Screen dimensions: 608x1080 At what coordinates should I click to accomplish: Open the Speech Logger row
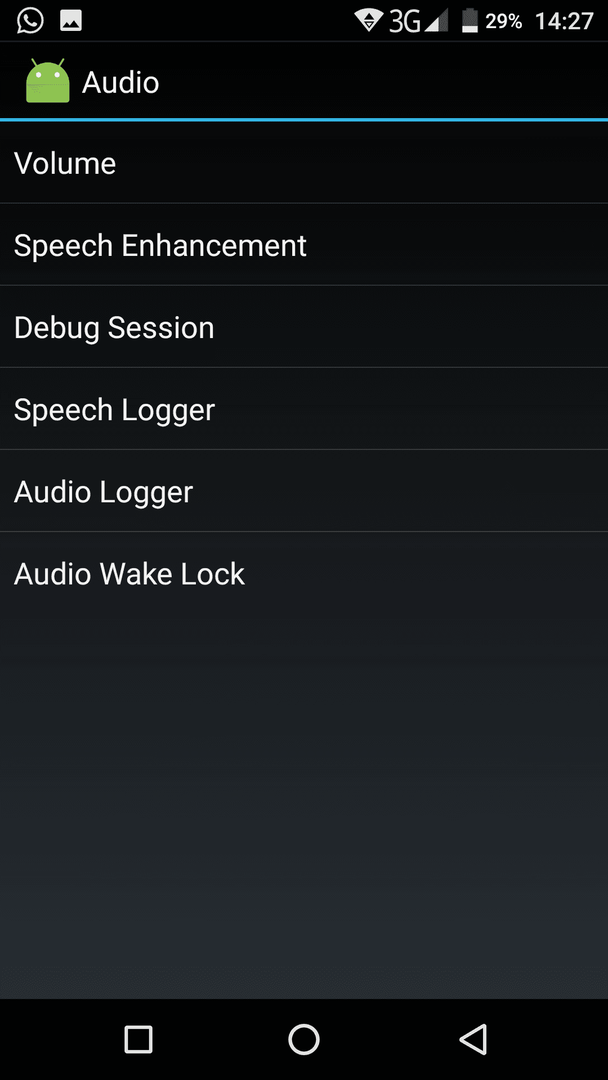[x=304, y=408]
